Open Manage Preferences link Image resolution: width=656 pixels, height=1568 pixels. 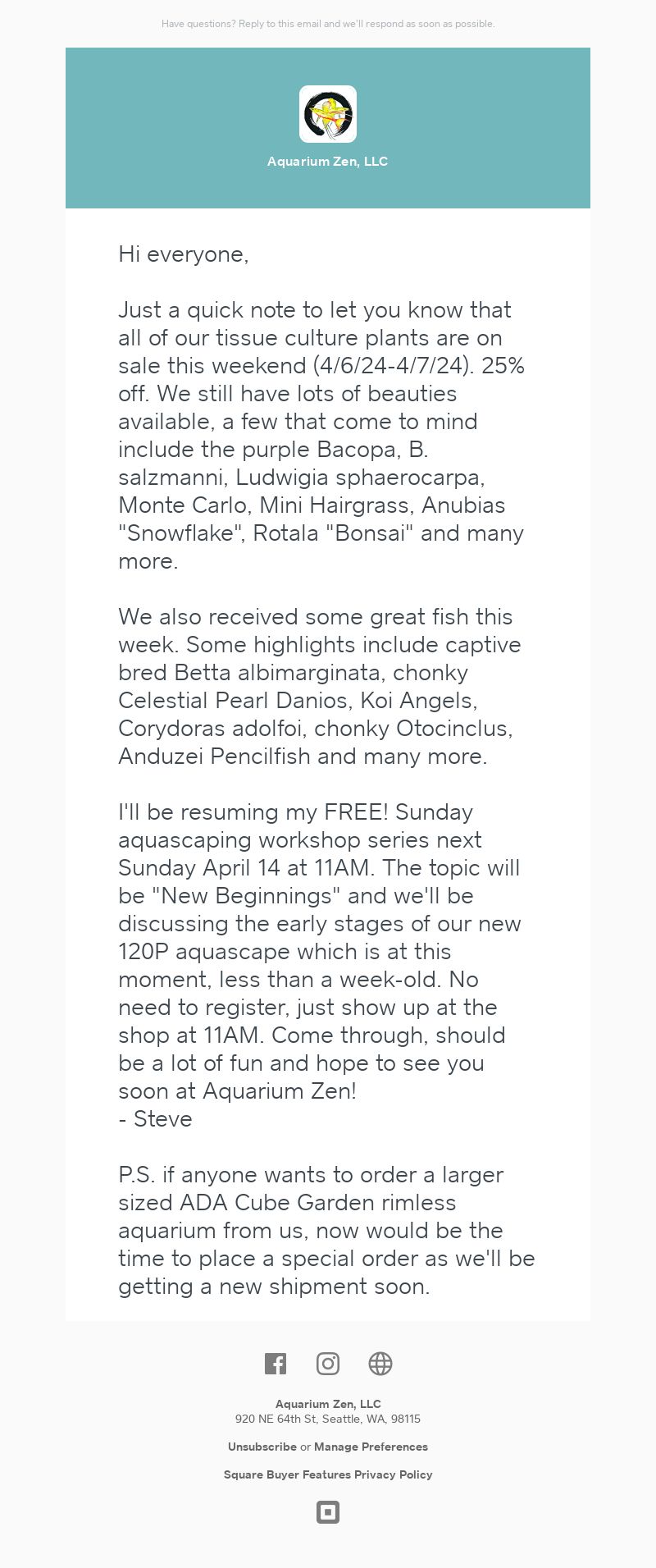(x=371, y=1447)
